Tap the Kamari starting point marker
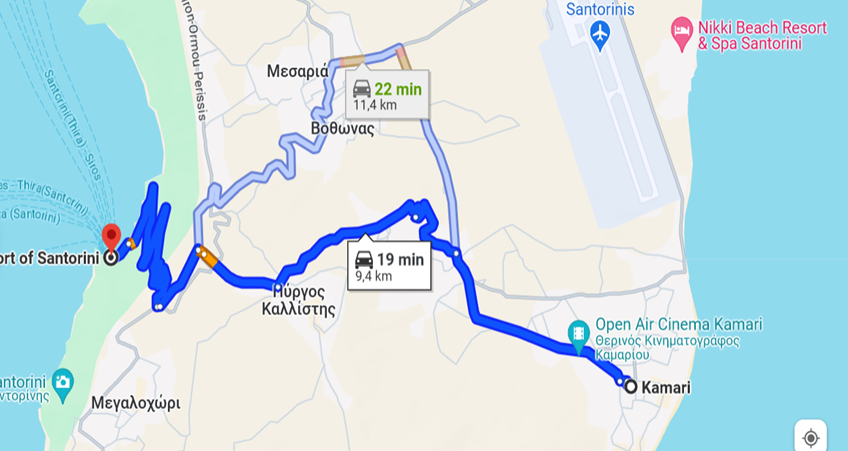Viewport: 848px width, 451px height. coord(630,386)
